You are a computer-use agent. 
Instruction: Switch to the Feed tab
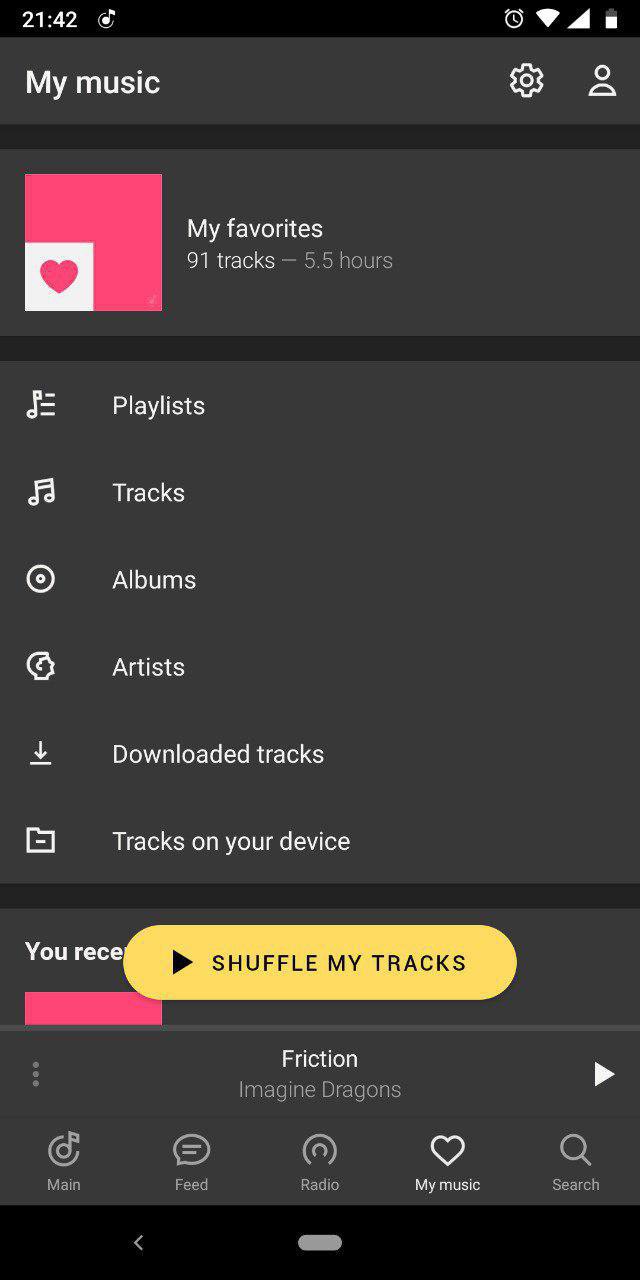click(x=191, y=1162)
